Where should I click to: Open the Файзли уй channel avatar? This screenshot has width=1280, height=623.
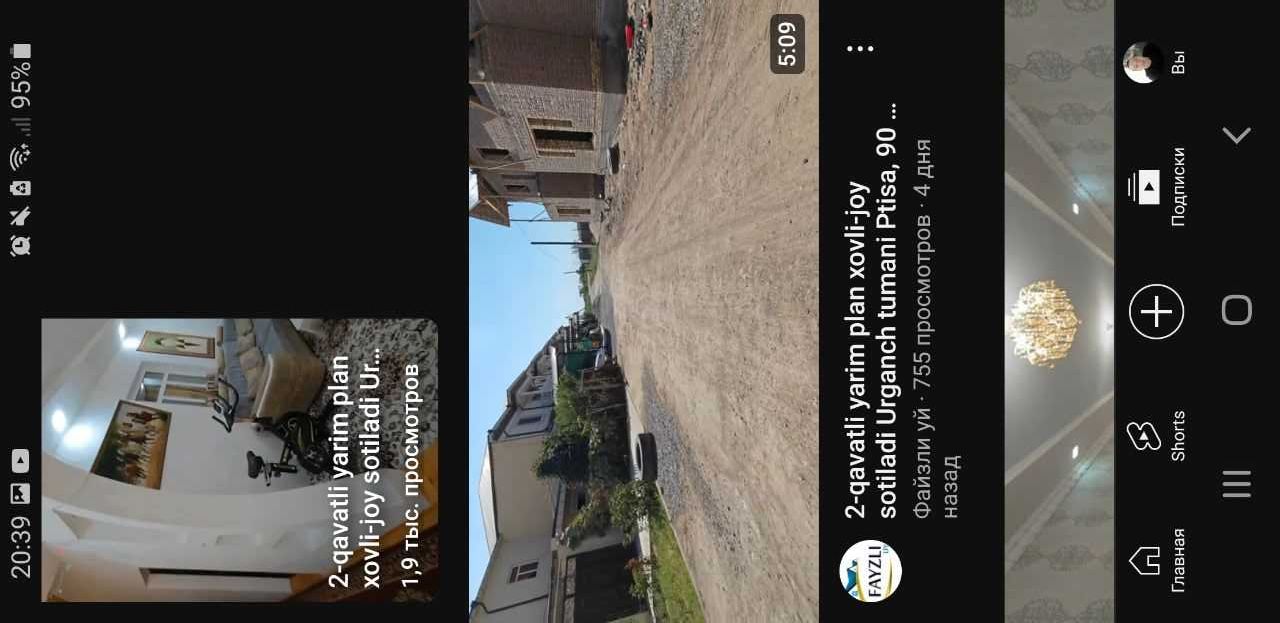(x=870, y=571)
